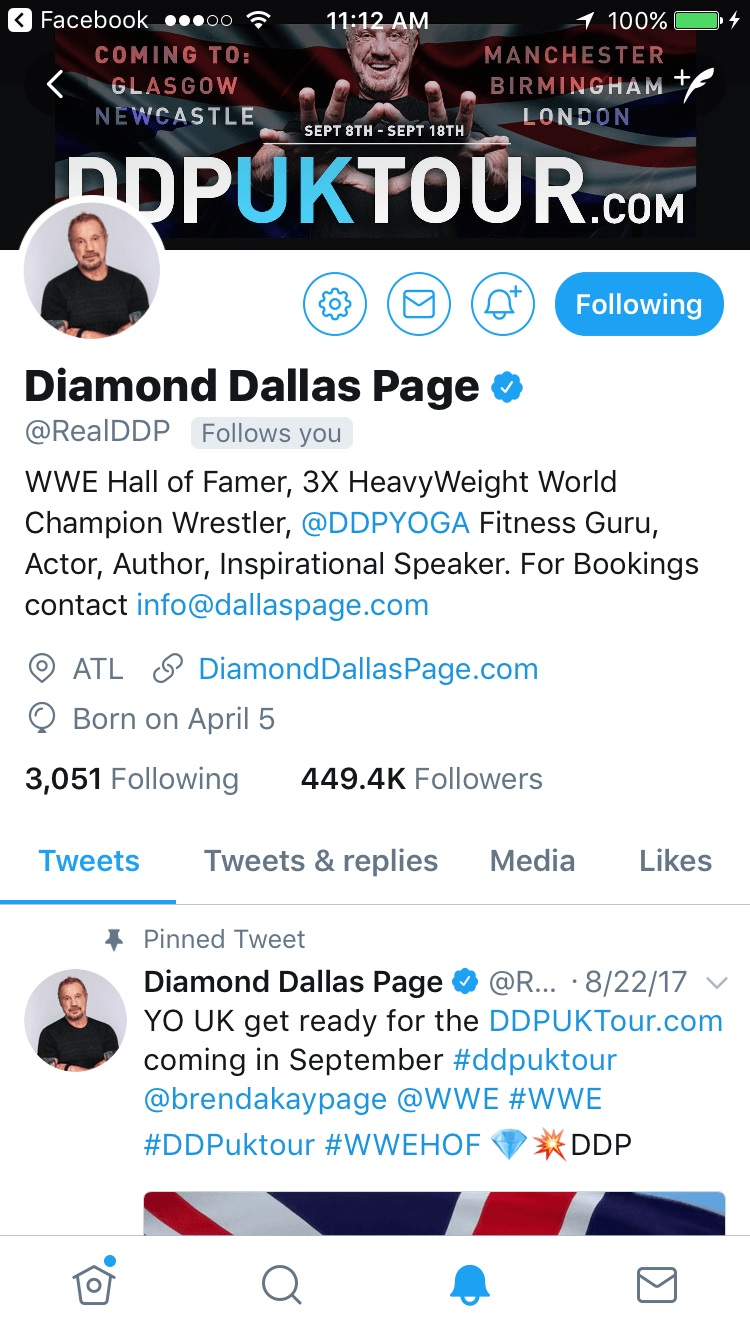Screen dimensions: 750x1335
Task: Email info@dallaspage.com from the bio
Action: click(282, 605)
